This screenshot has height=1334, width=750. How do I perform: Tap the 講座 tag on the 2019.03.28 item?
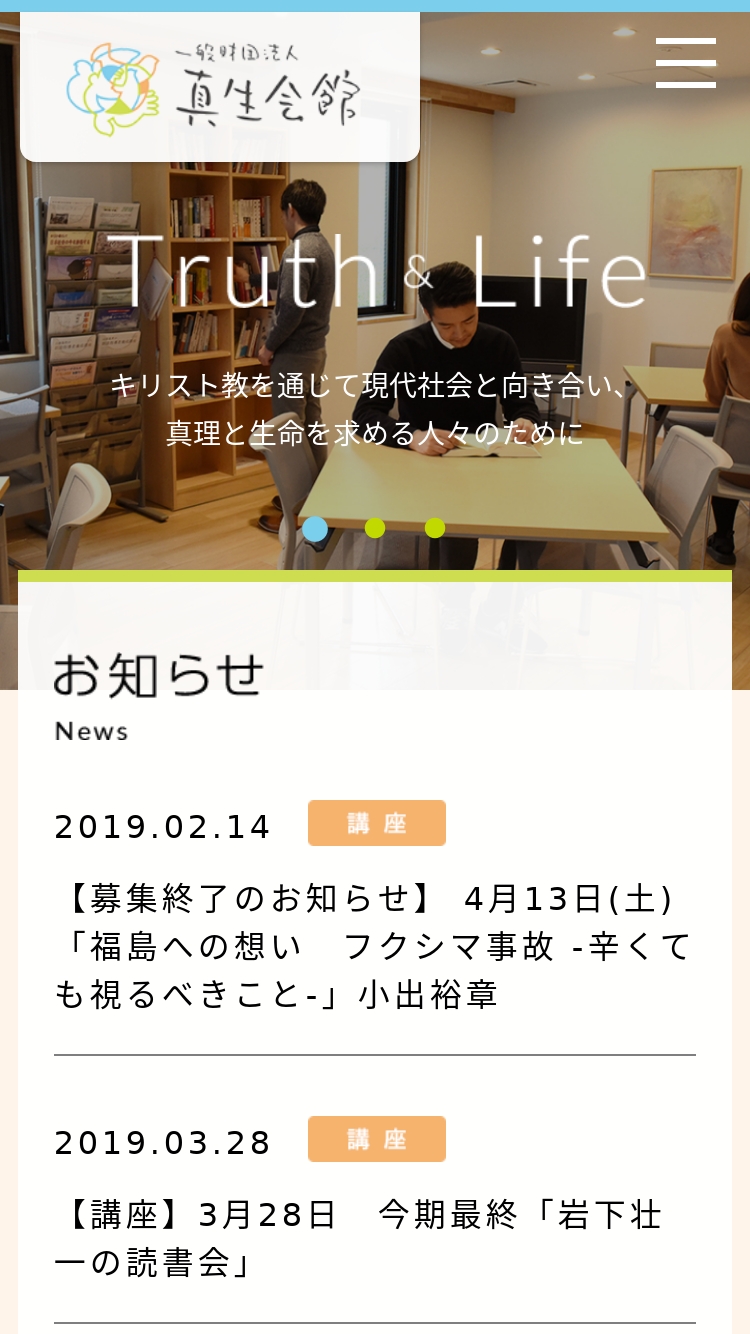pos(377,1139)
